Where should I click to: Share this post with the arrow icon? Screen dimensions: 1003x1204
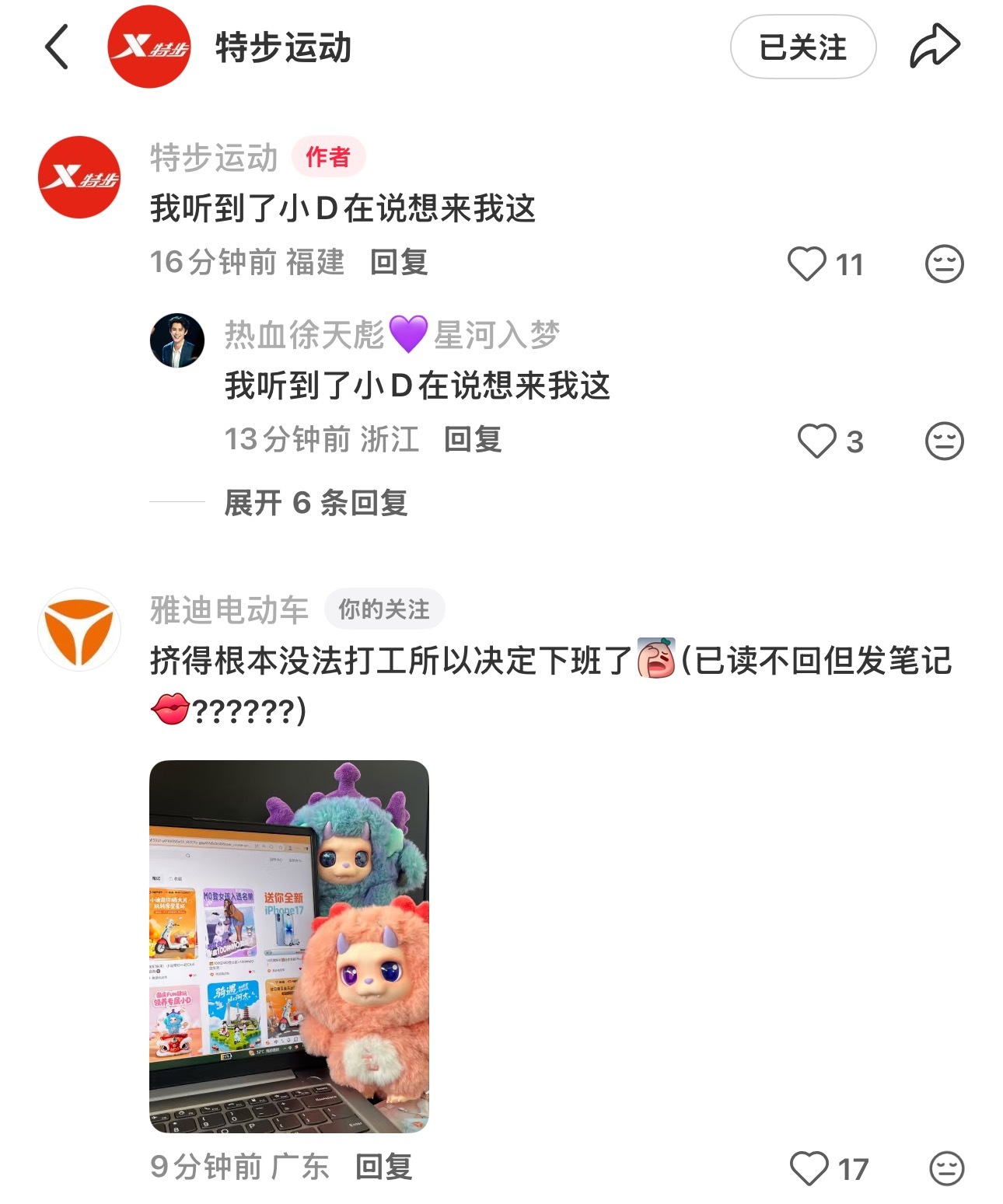tap(935, 47)
